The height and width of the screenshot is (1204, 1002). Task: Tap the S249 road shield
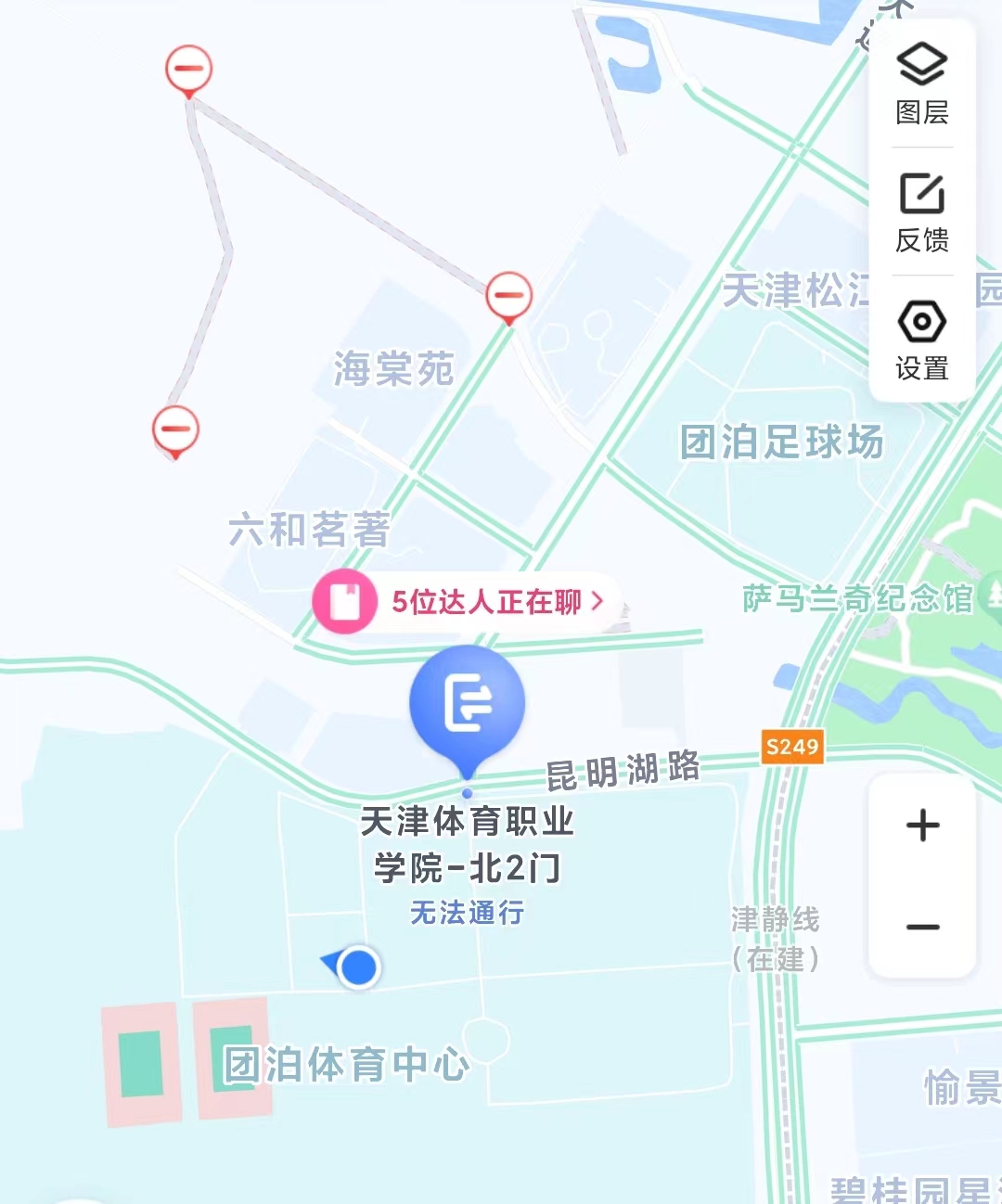(792, 747)
